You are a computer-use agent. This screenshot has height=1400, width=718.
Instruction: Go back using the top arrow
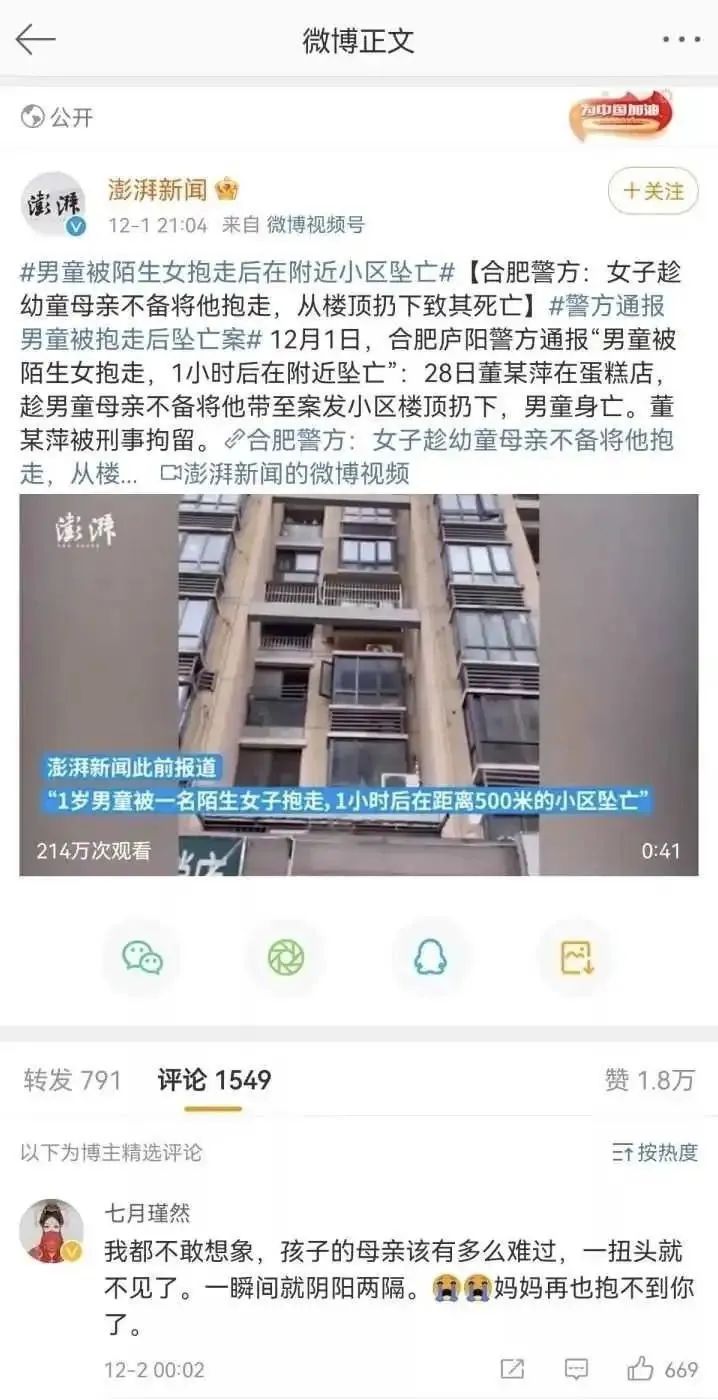(x=36, y=40)
